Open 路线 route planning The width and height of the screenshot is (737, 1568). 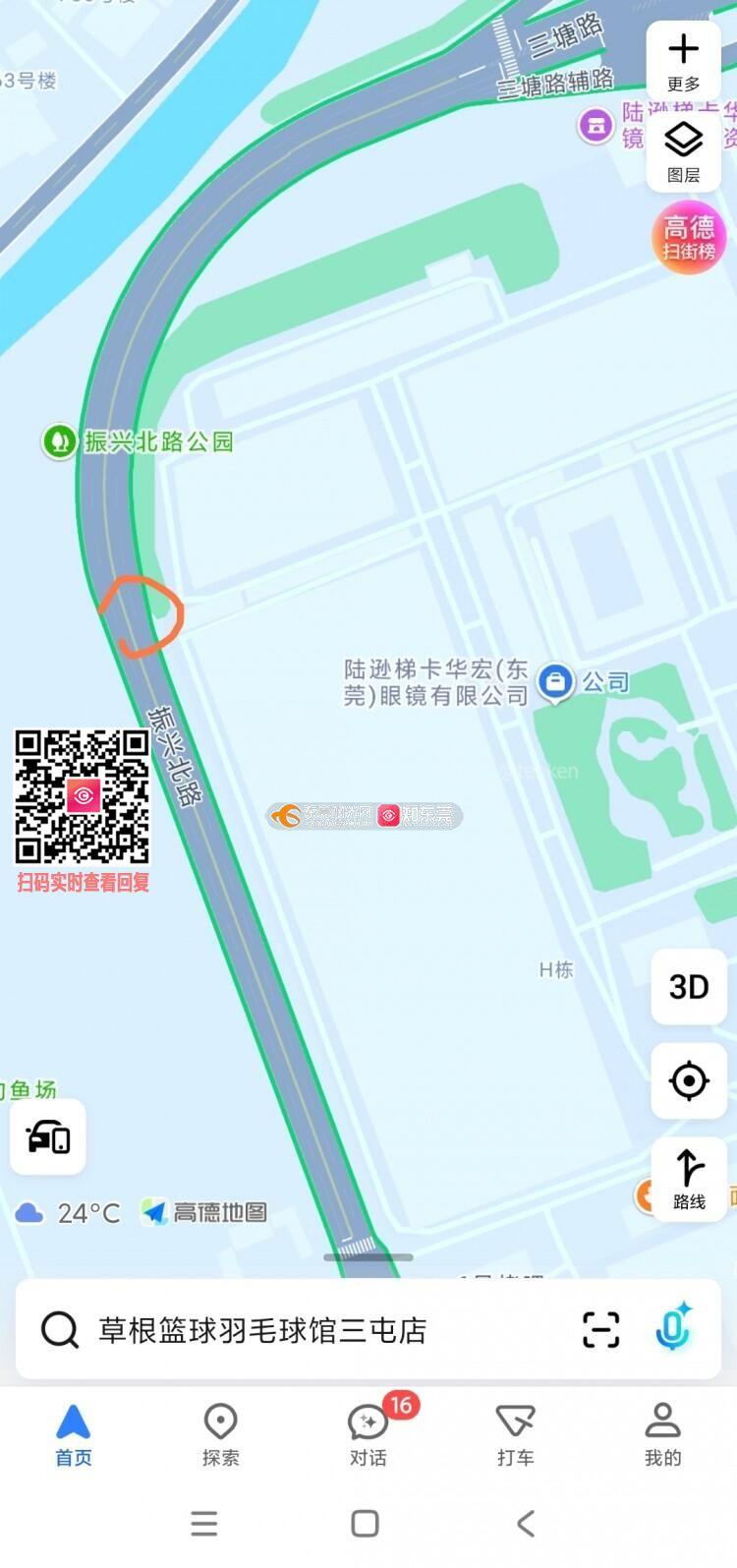[x=689, y=1178]
